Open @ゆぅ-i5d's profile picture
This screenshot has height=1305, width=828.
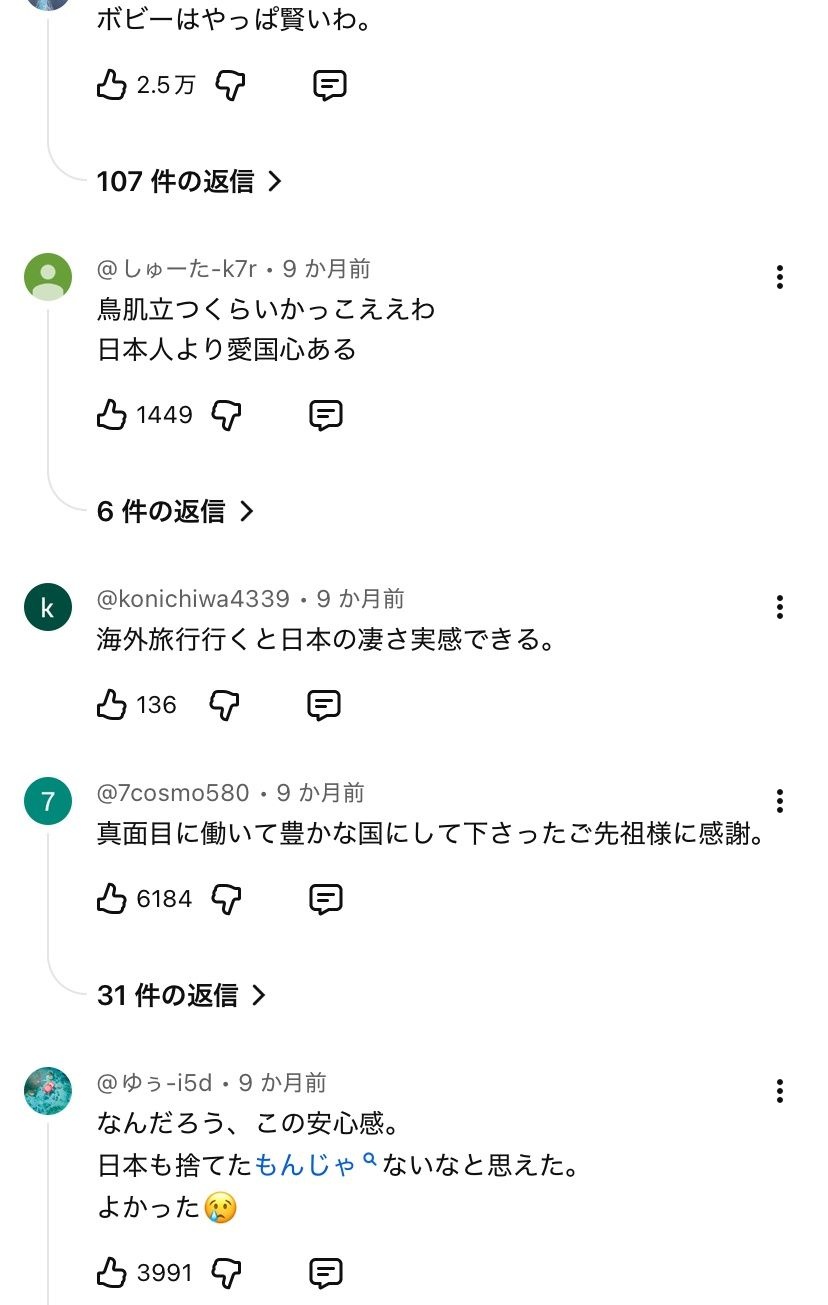point(47,1091)
